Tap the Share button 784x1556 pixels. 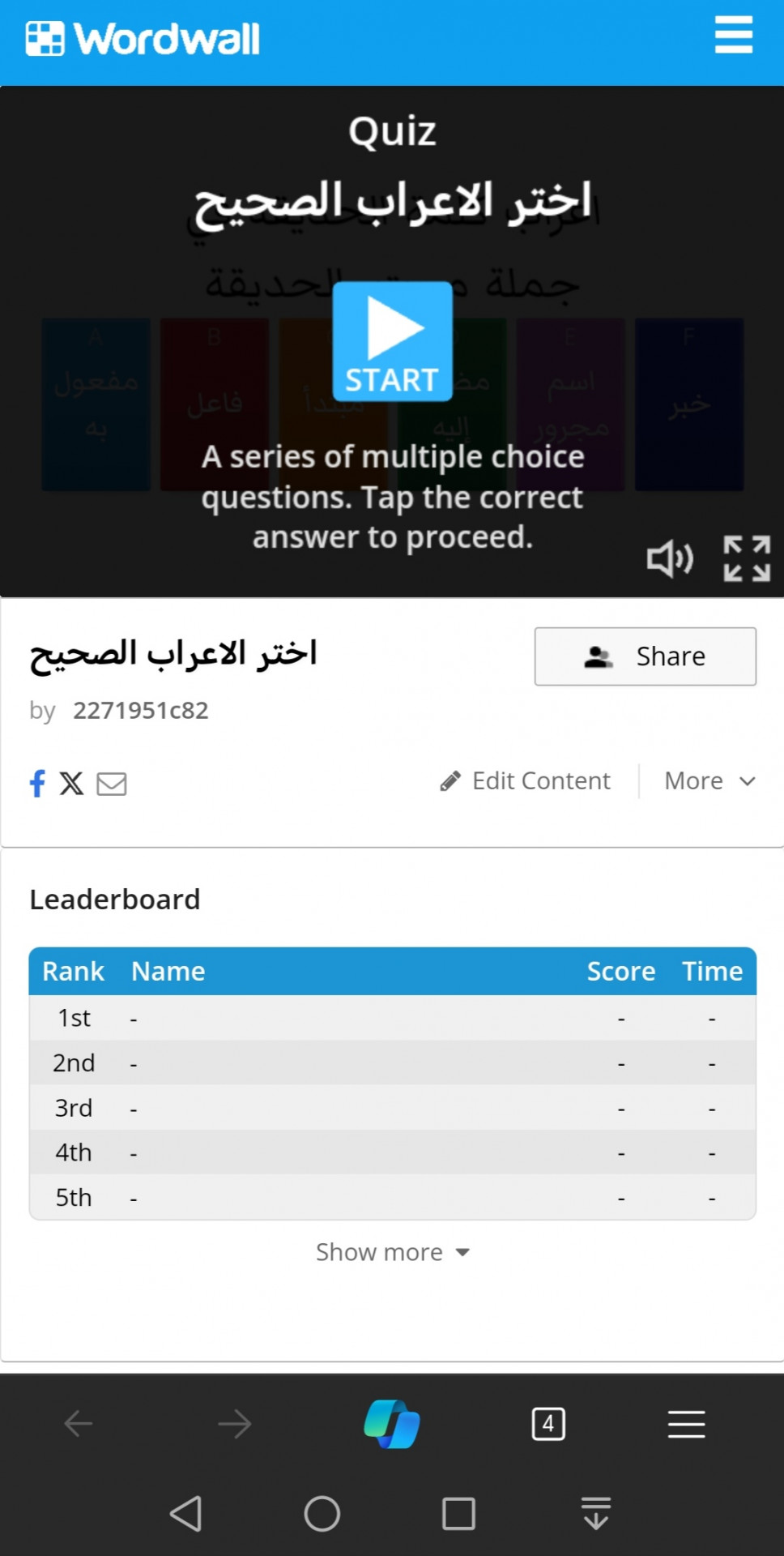pyautogui.click(x=646, y=656)
